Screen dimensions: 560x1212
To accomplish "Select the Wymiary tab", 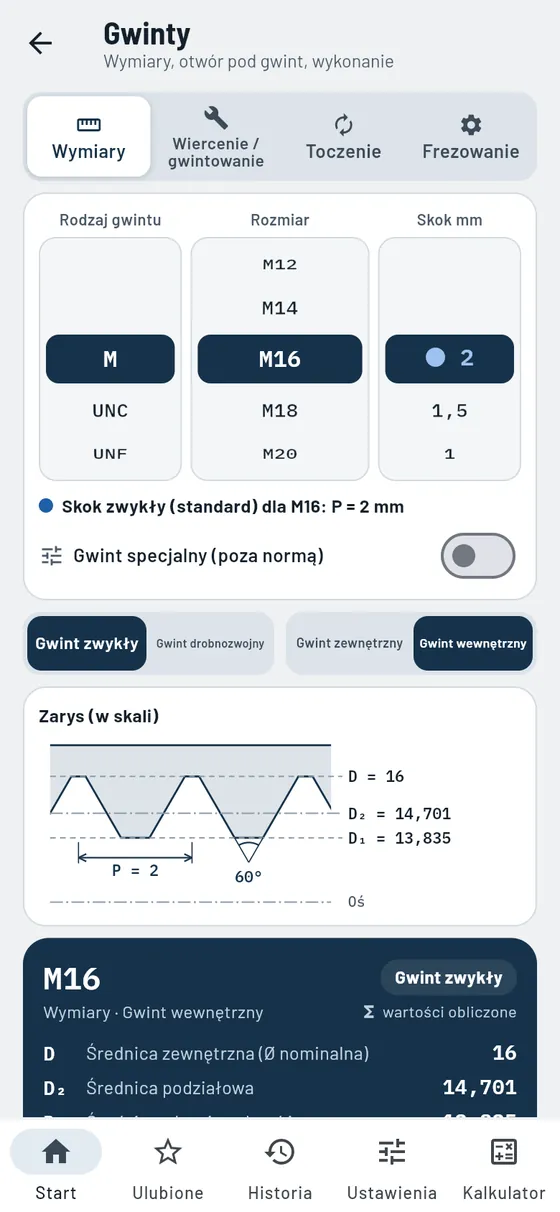I will (x=89, y=137).
